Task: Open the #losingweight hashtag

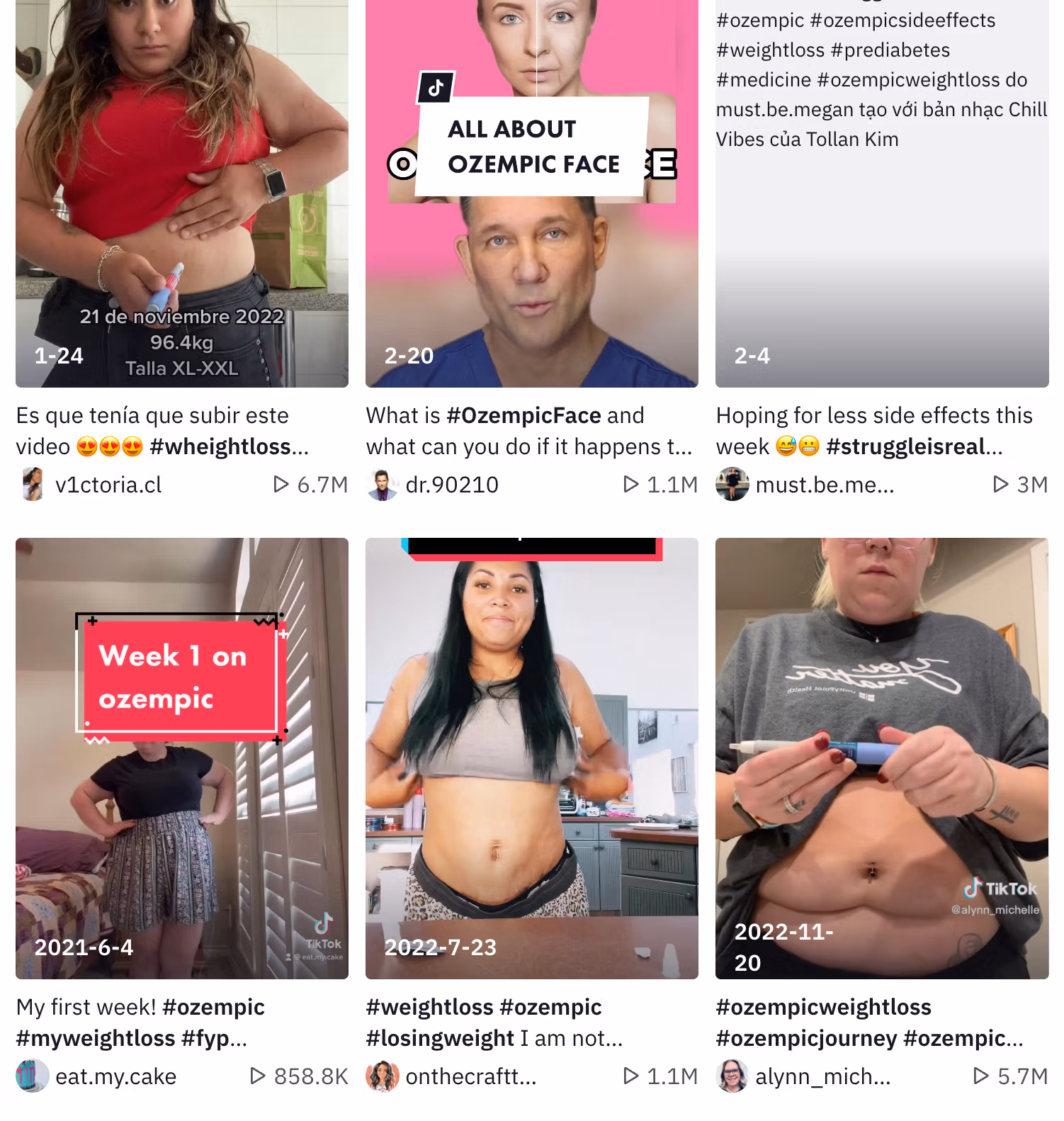Action: (439, 1038)
